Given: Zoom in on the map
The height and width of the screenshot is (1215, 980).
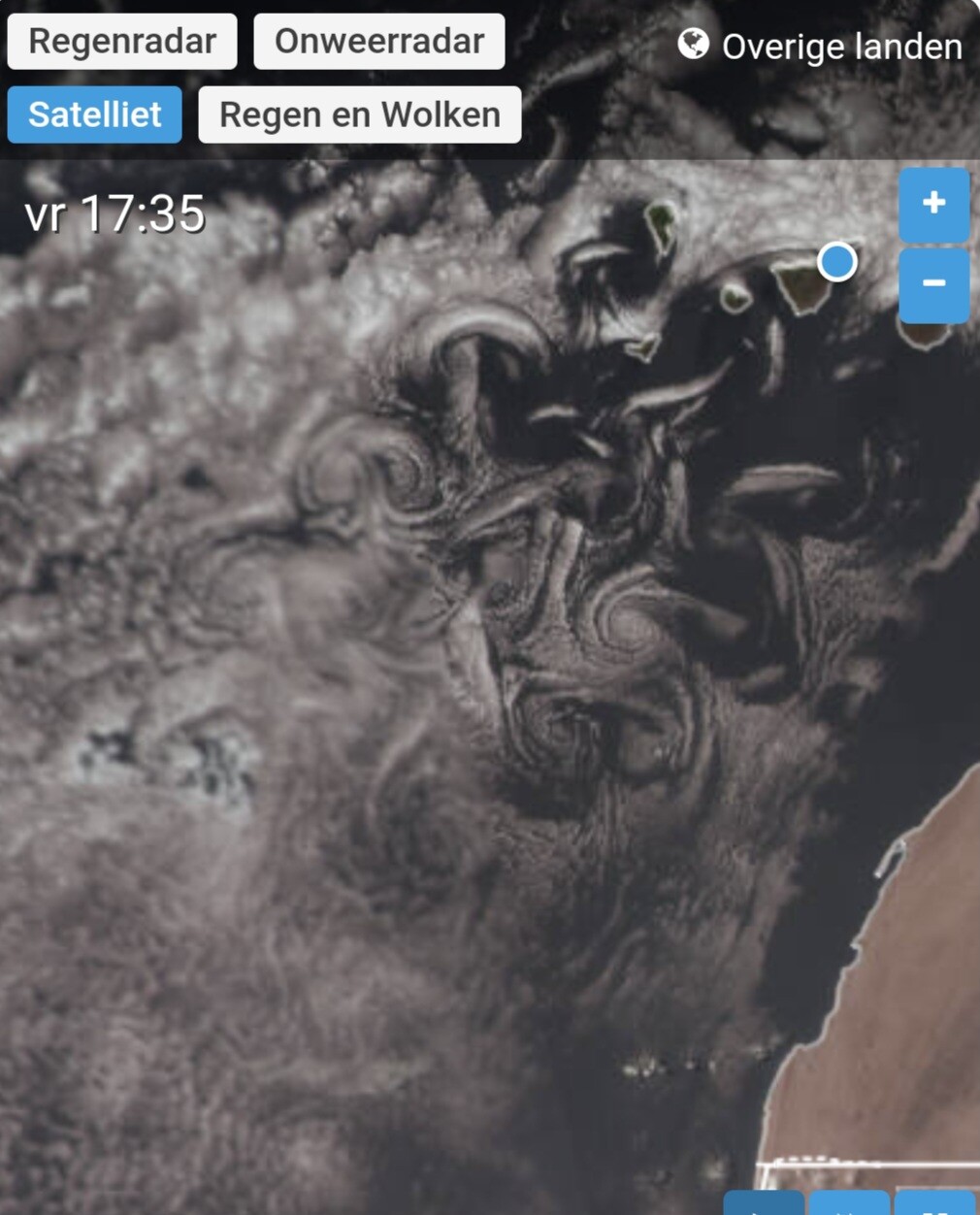Looking at the screenshot, I should [x=933, y=204].
